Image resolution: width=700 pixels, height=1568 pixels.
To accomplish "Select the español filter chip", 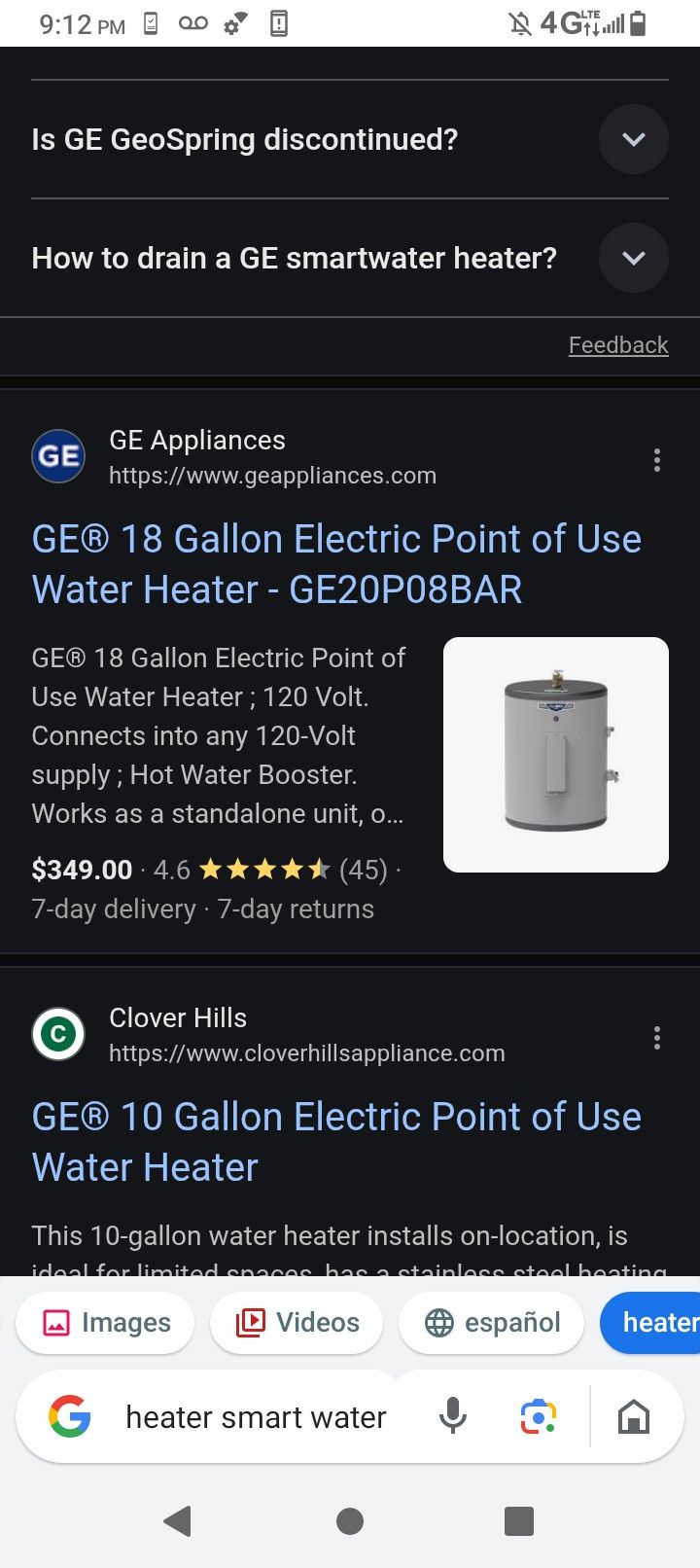I will click(491, 1322).
